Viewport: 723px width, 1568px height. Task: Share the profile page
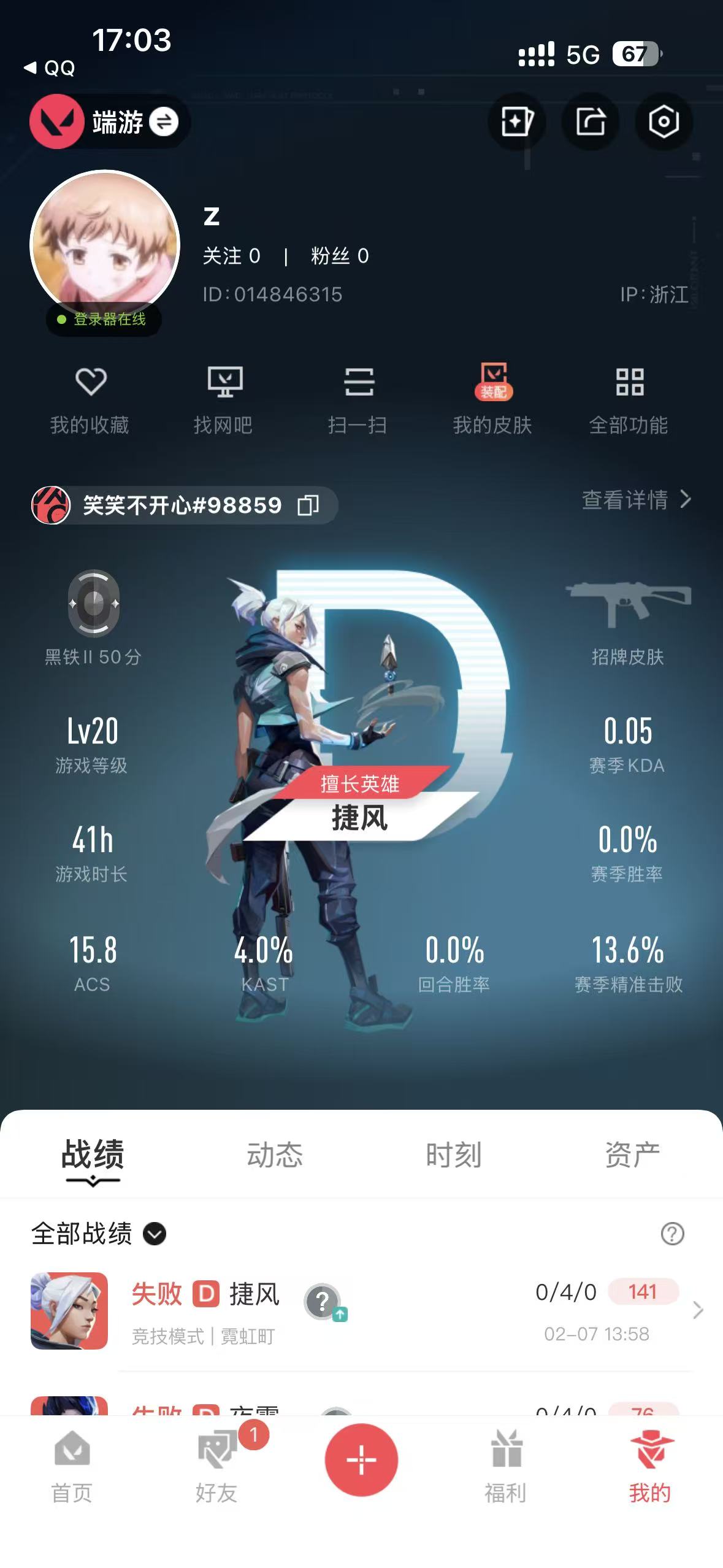tap(590, 121)
